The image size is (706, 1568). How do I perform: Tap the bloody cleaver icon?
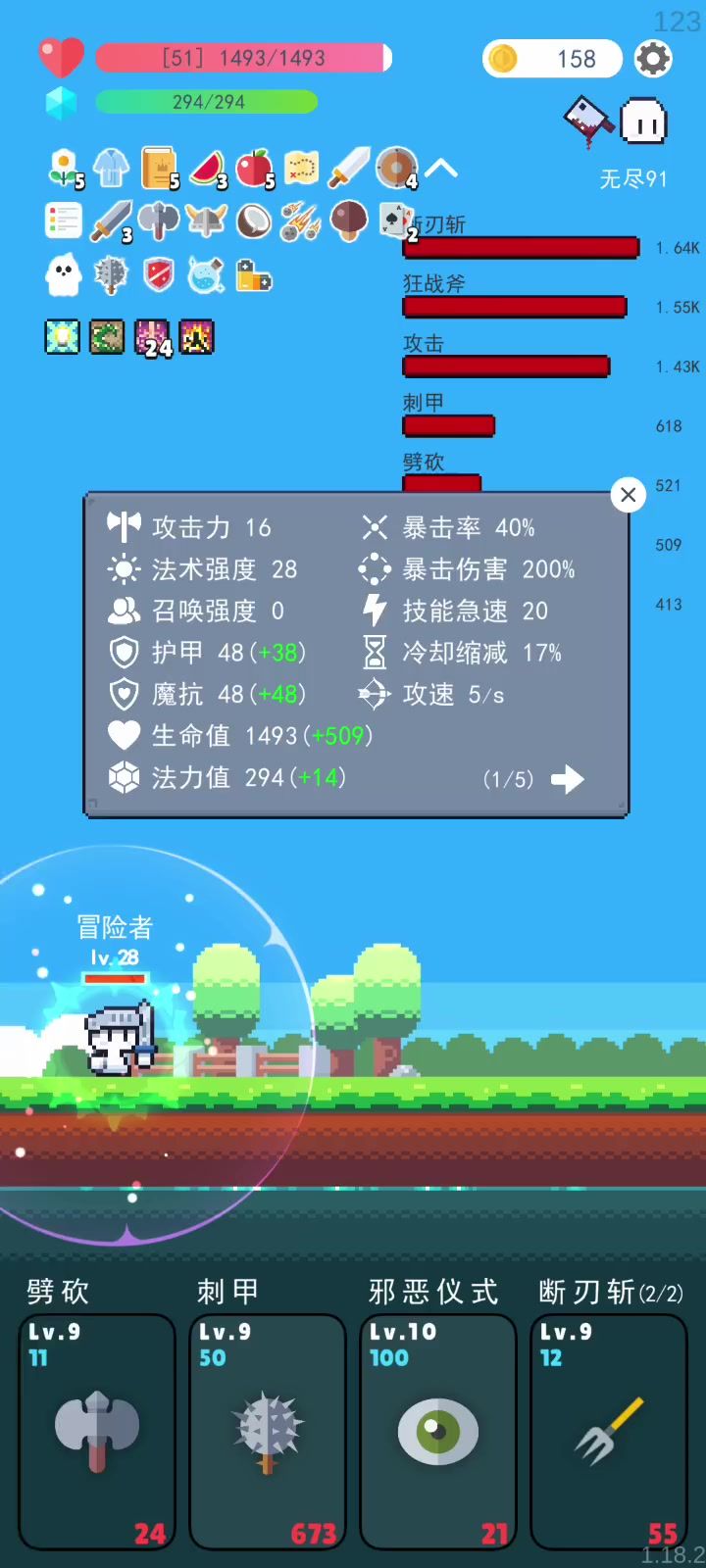[587, 122]
